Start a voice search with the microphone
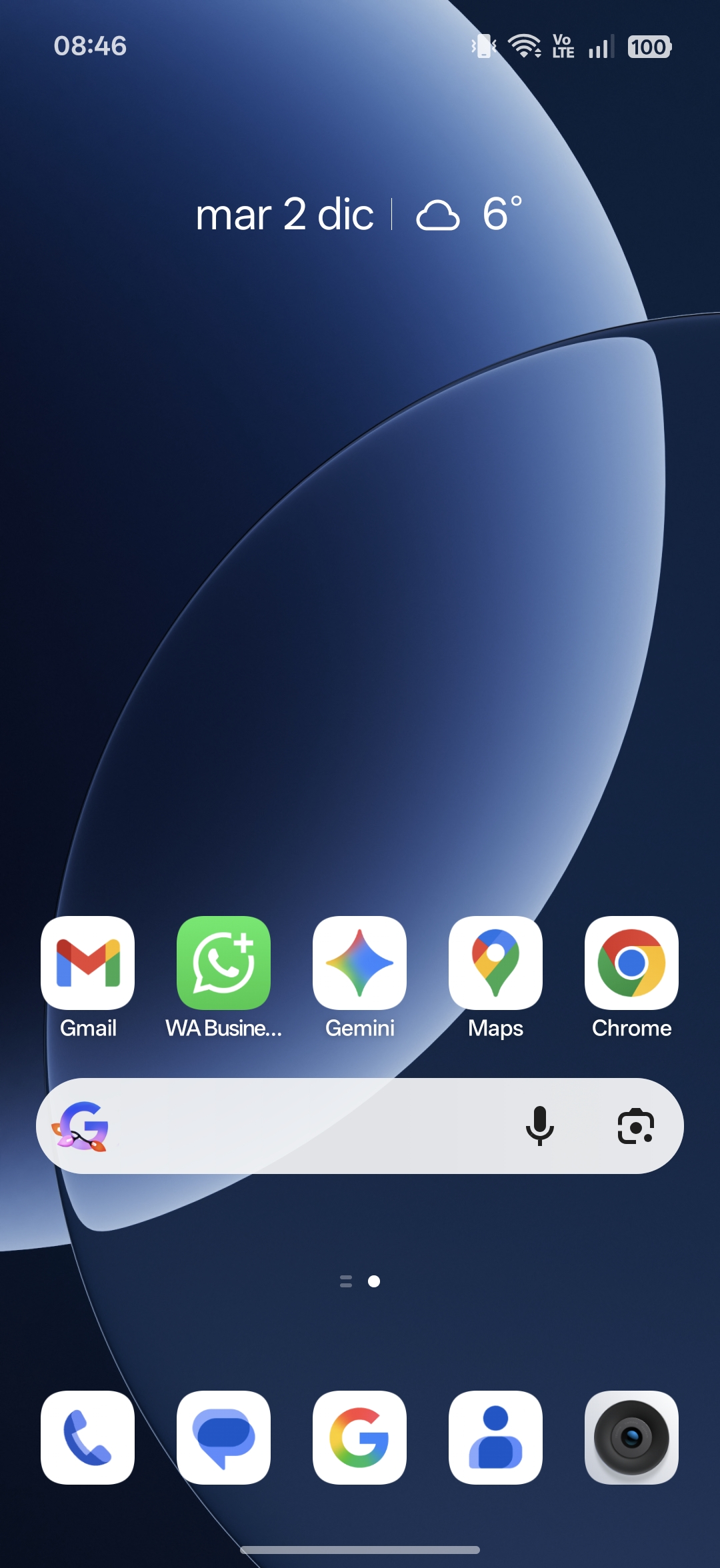Screen dimensions: 720x1568 coord(539,1126)
